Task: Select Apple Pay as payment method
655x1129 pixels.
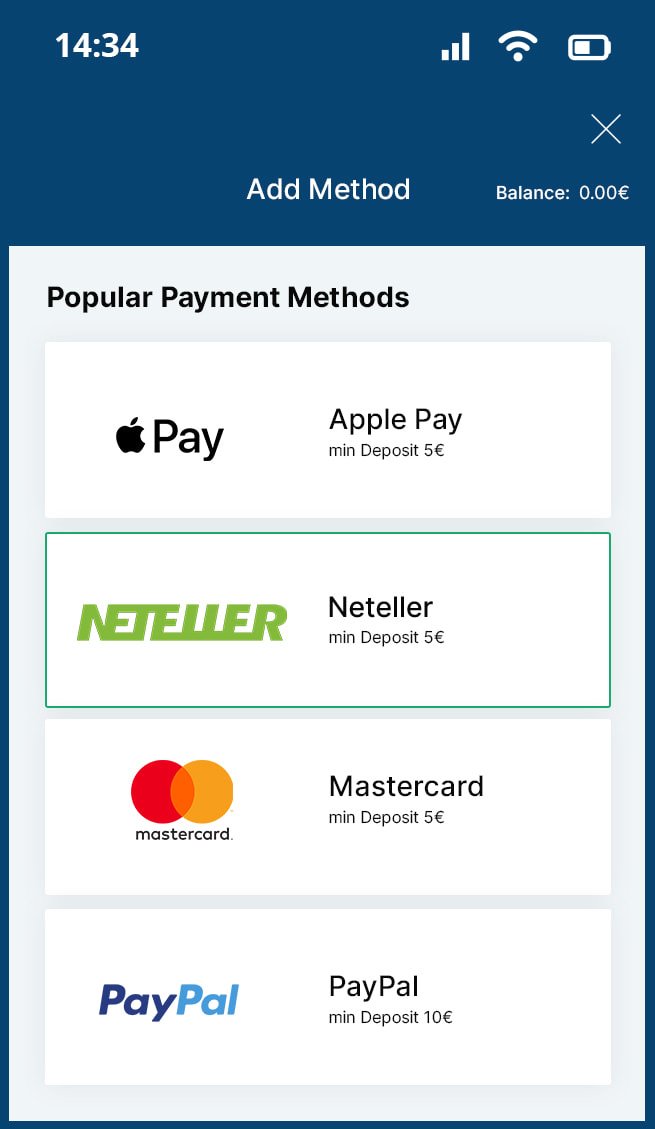Action: coord(328,430)
